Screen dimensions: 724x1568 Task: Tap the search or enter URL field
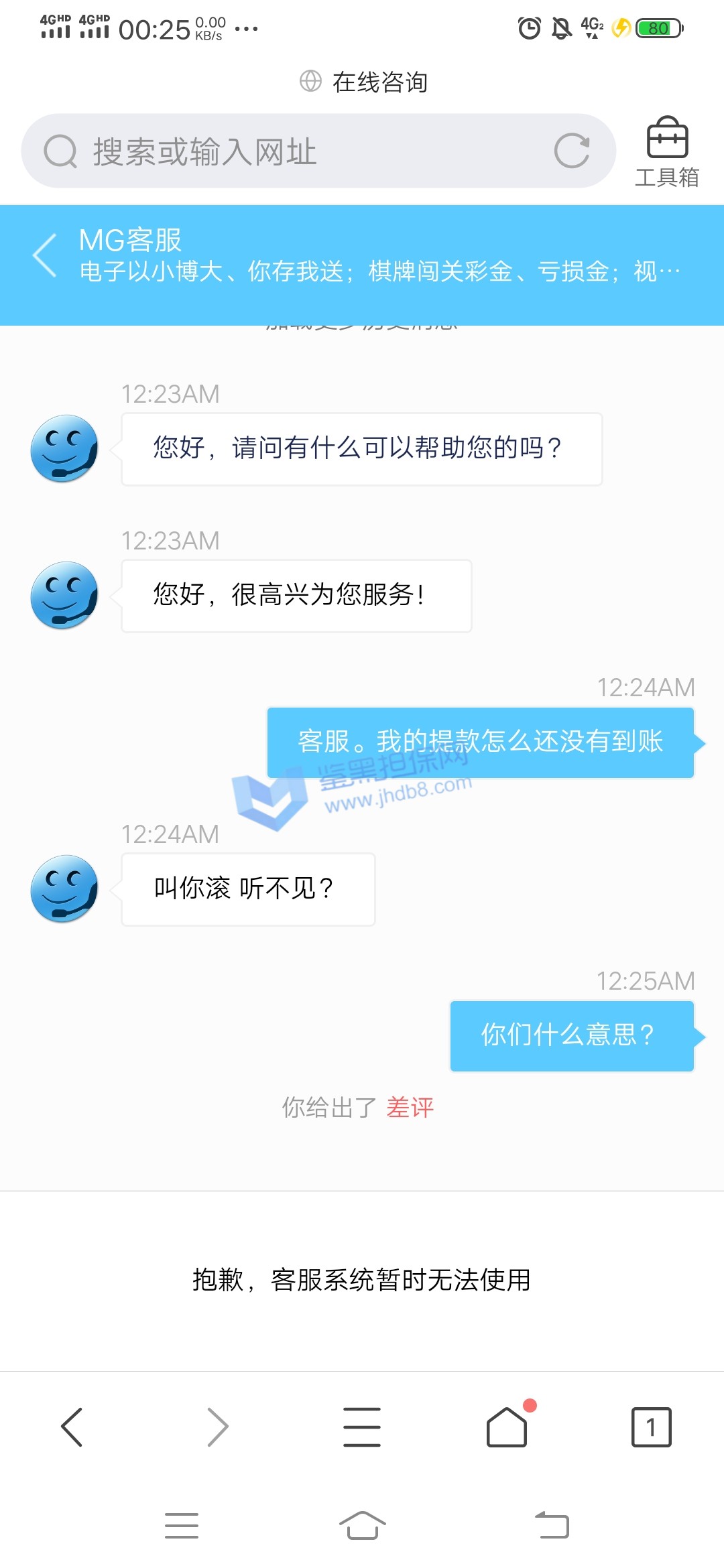coord(295,151)
